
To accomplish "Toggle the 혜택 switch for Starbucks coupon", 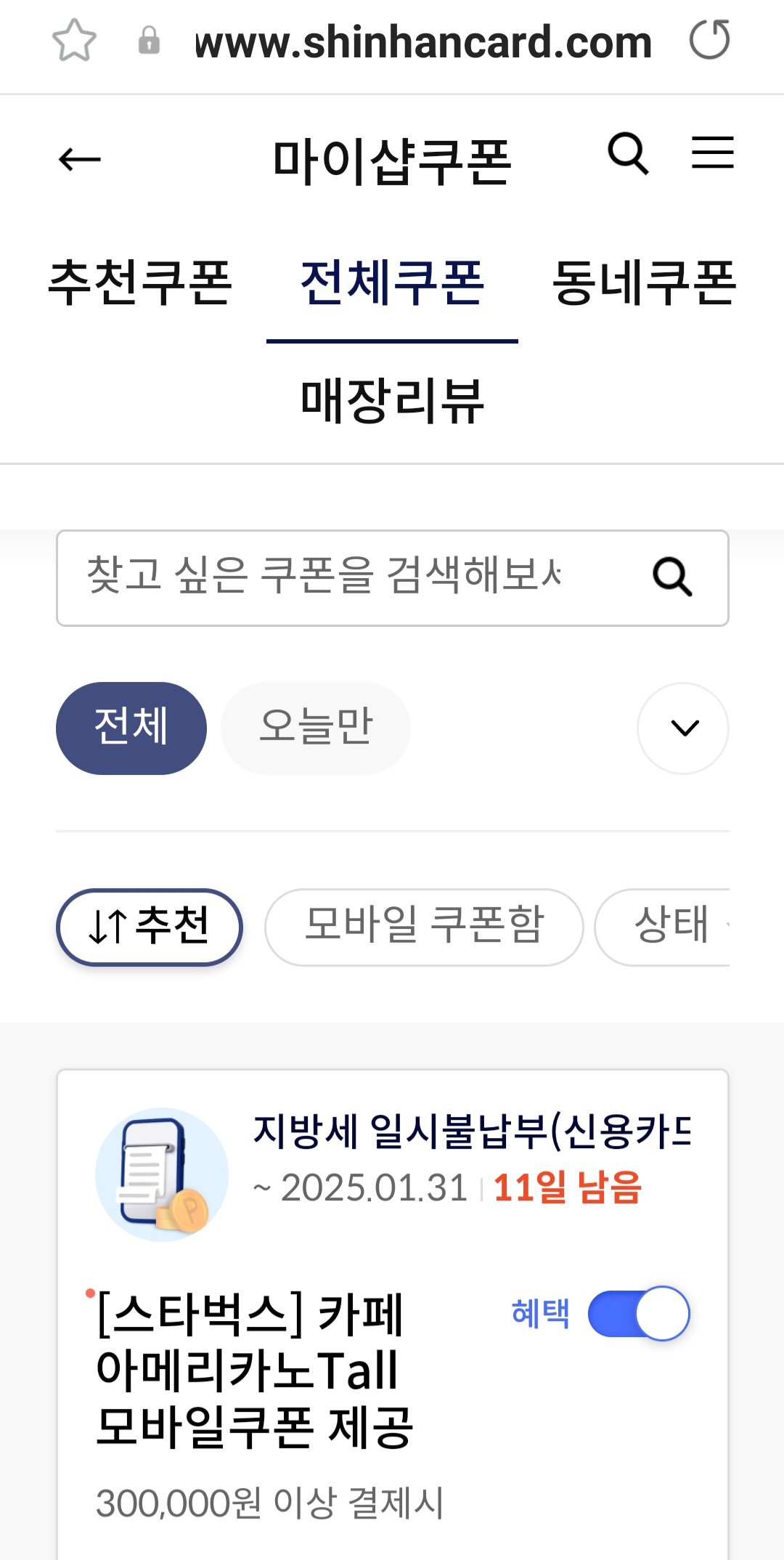I will [639, 1314].
